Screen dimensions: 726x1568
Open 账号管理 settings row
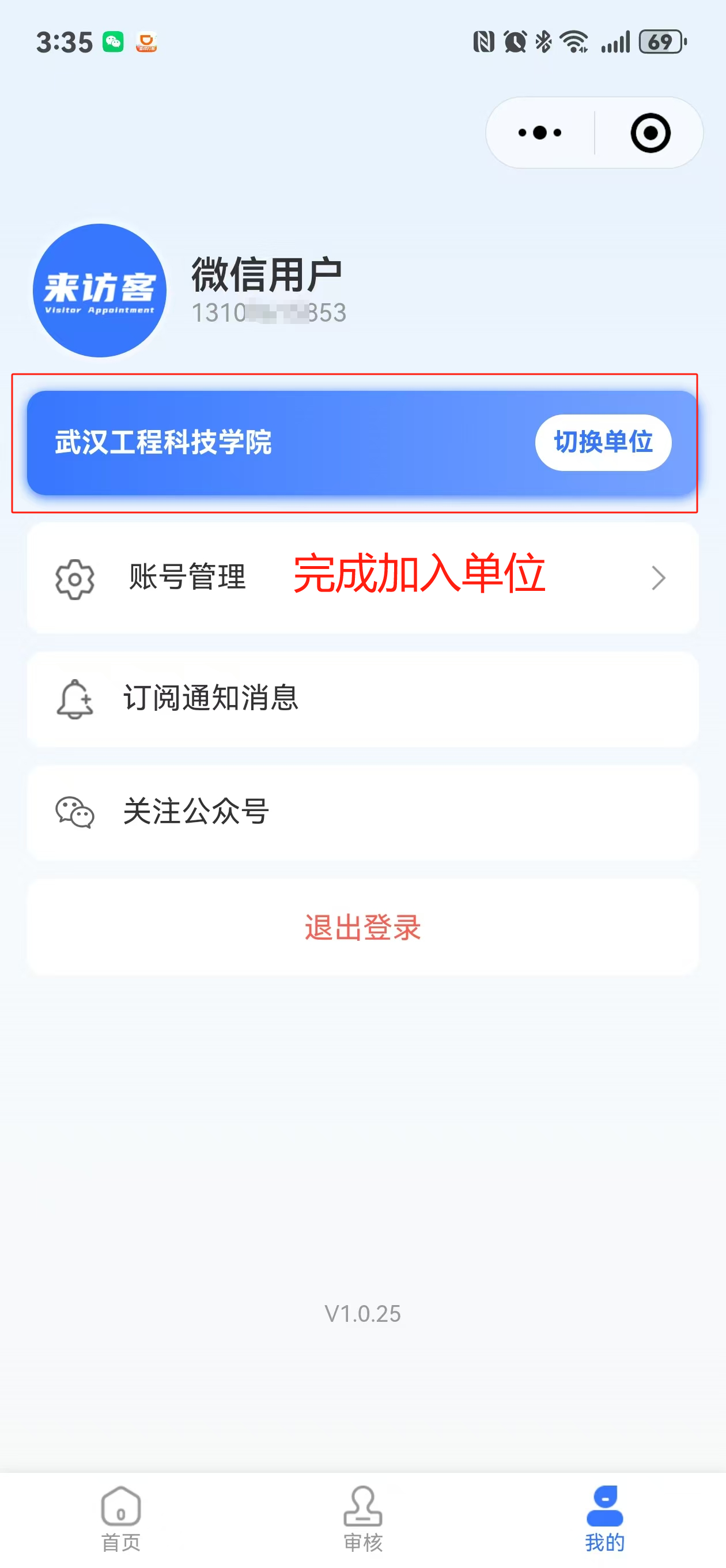pyautogui.click(x=362, y=578)
